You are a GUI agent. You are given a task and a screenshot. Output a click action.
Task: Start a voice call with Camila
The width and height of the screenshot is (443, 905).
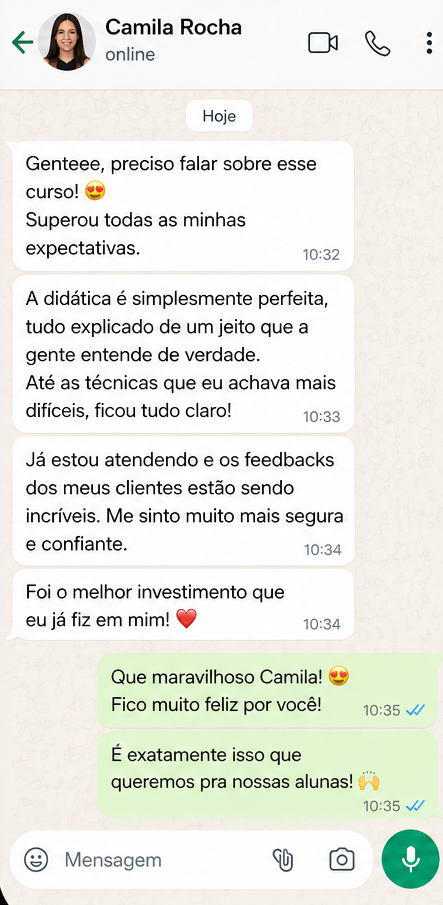click(x=377, y=43)
